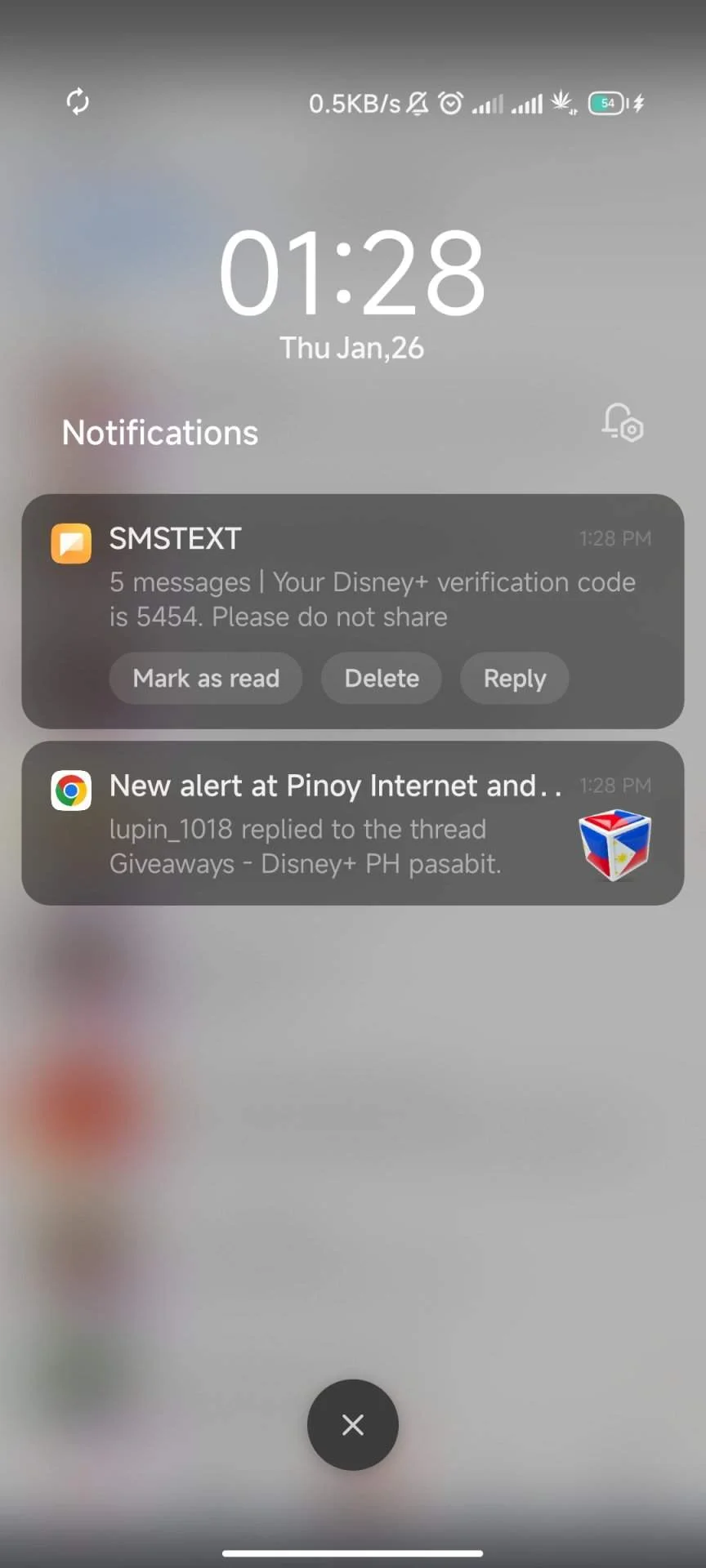Mark the SMSTEXT messages as read
706x1568 pixels.
coord(206,678)
